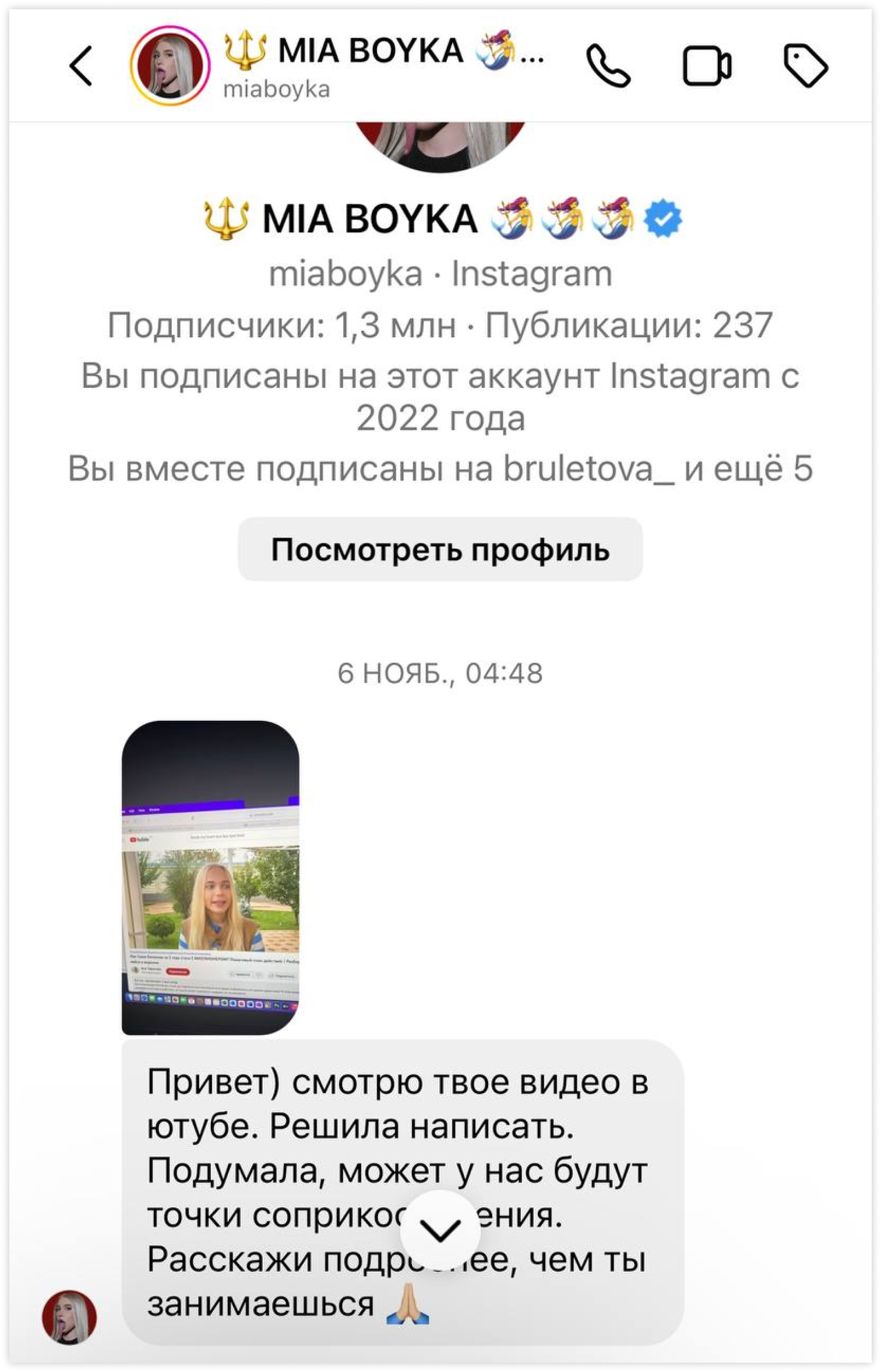Open the shared YouTube photo in chat
Image resolution: width=881 pixels, height=1372 pixels.
point(210,878)
